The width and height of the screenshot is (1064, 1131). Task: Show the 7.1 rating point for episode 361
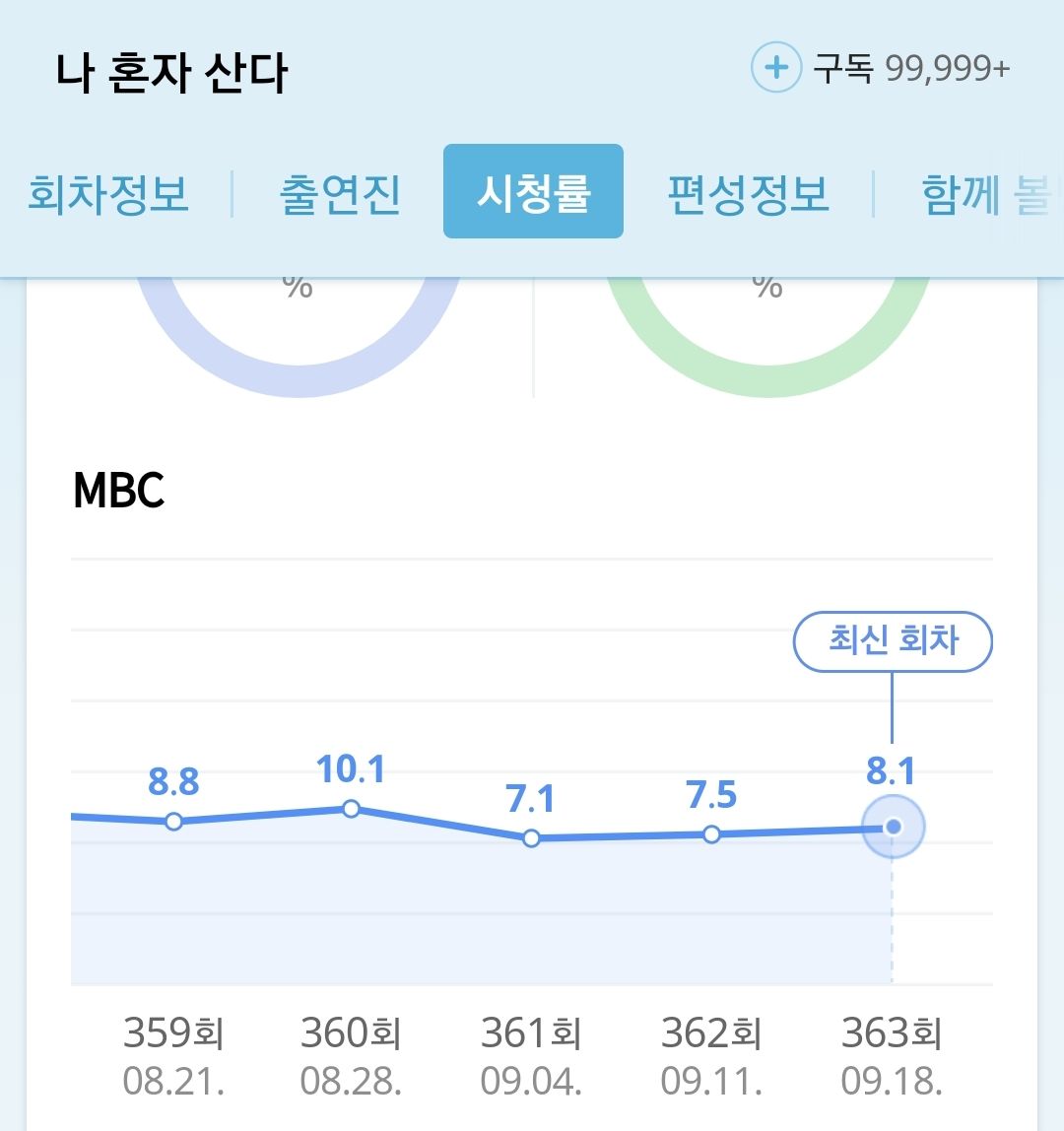click(531, 838)
